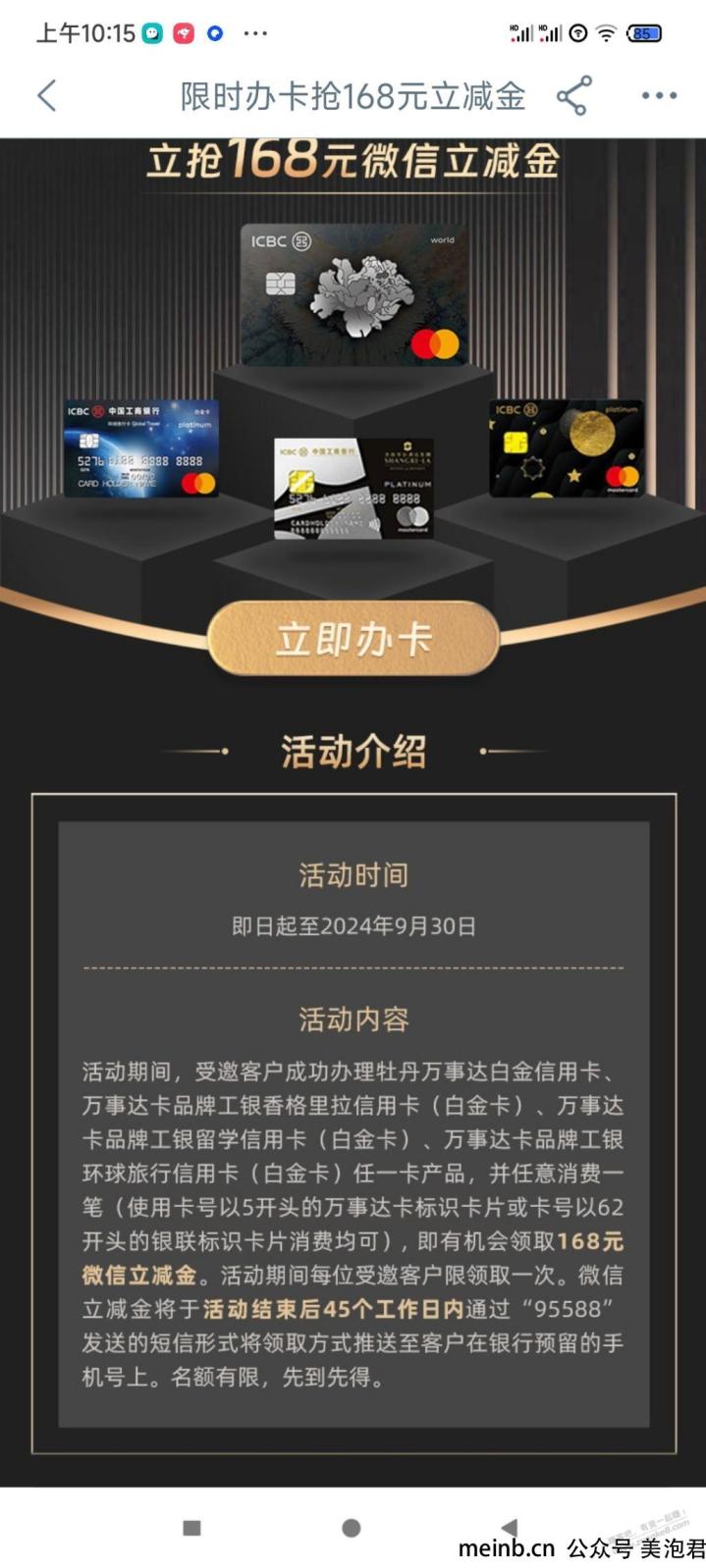The height and width of the screenshot is (1568, 706).
Task: Open the three-dot overflow menu
Action: pos(659,96)
